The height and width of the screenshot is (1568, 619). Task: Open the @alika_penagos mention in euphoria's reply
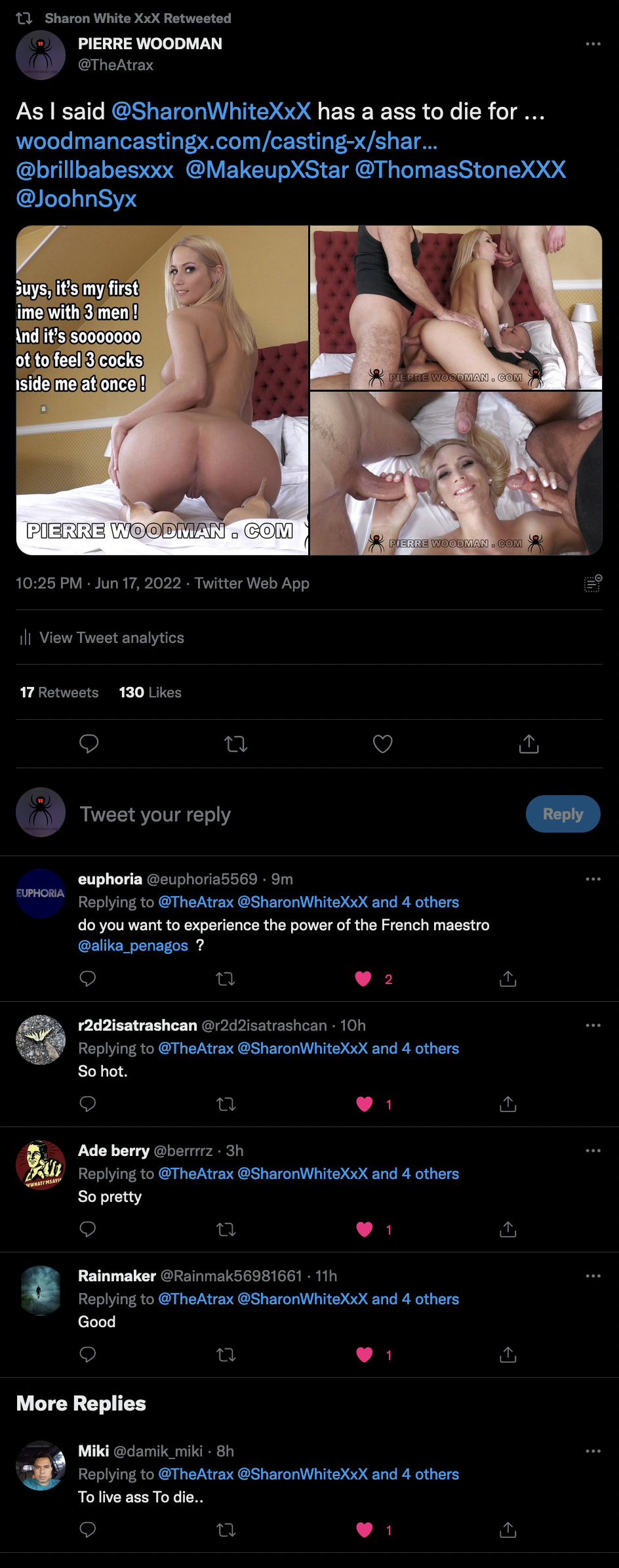pos(133,945)
